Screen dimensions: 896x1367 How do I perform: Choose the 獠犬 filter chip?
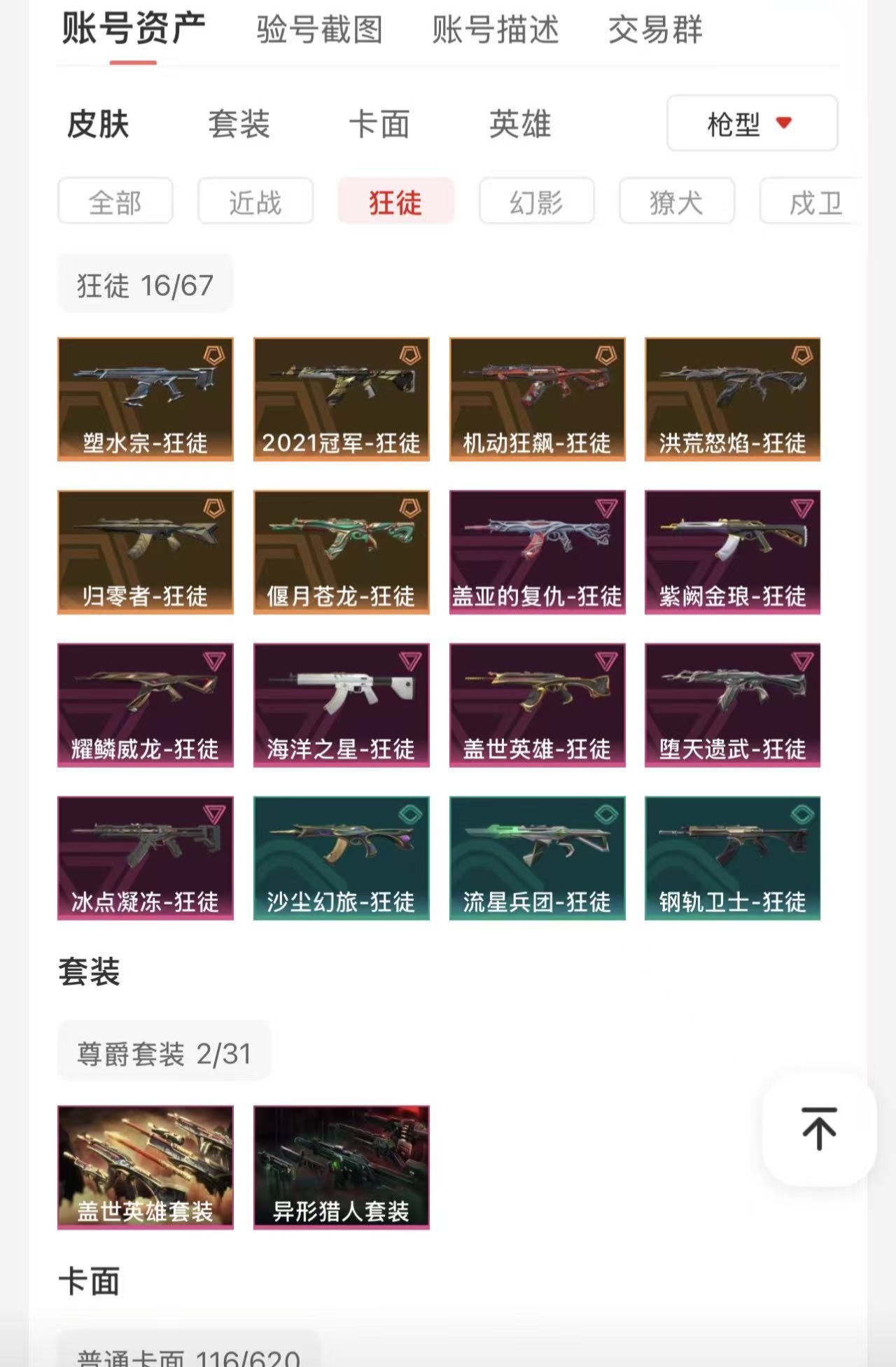click(677, 202)
